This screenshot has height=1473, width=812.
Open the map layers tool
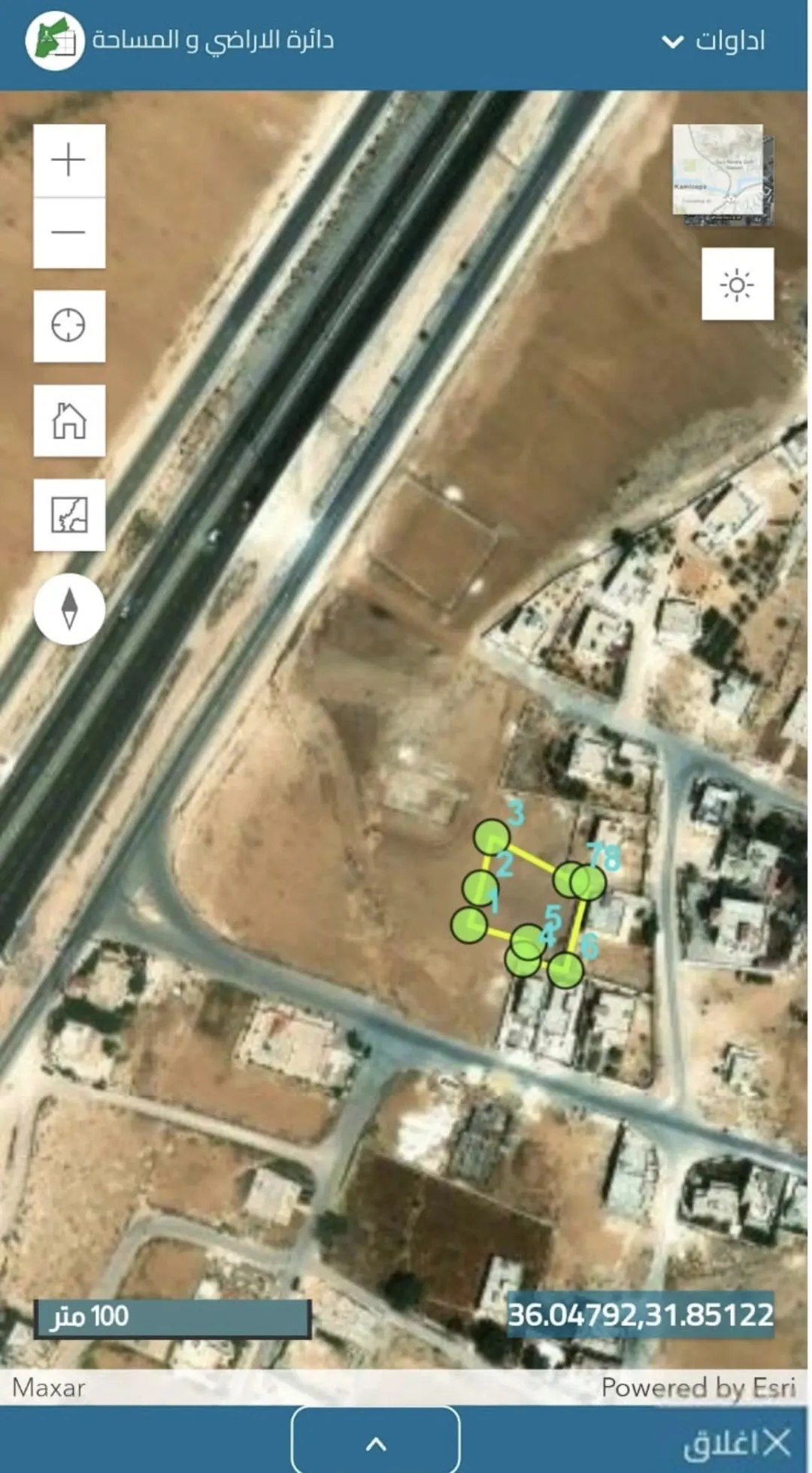69,515
